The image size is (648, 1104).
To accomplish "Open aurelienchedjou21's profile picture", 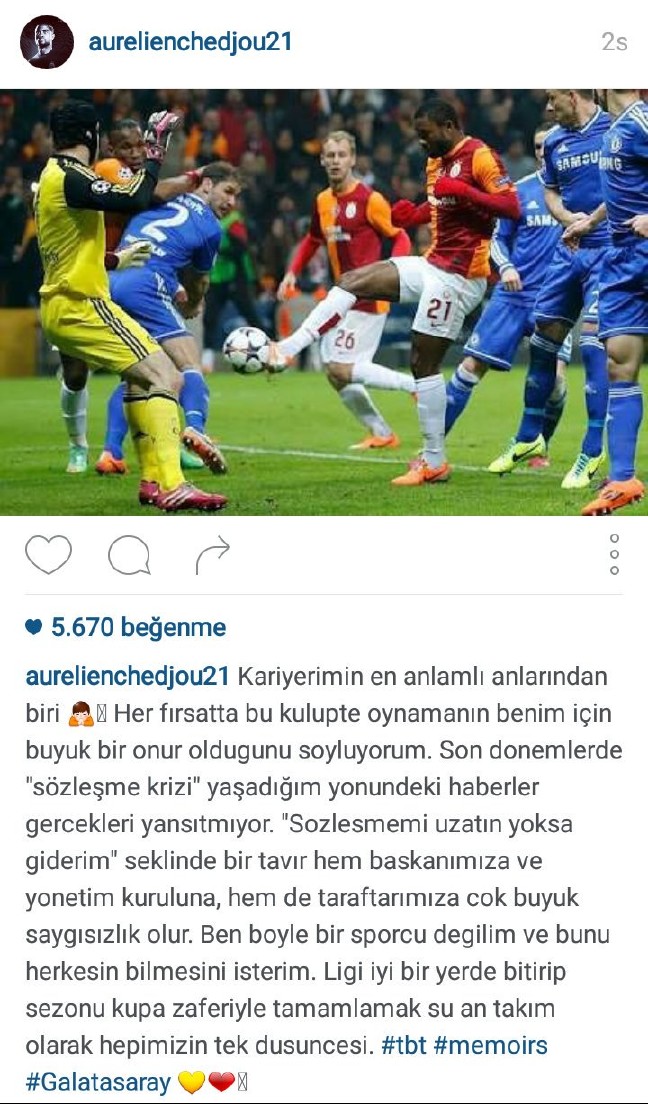I will click(47, 42).
